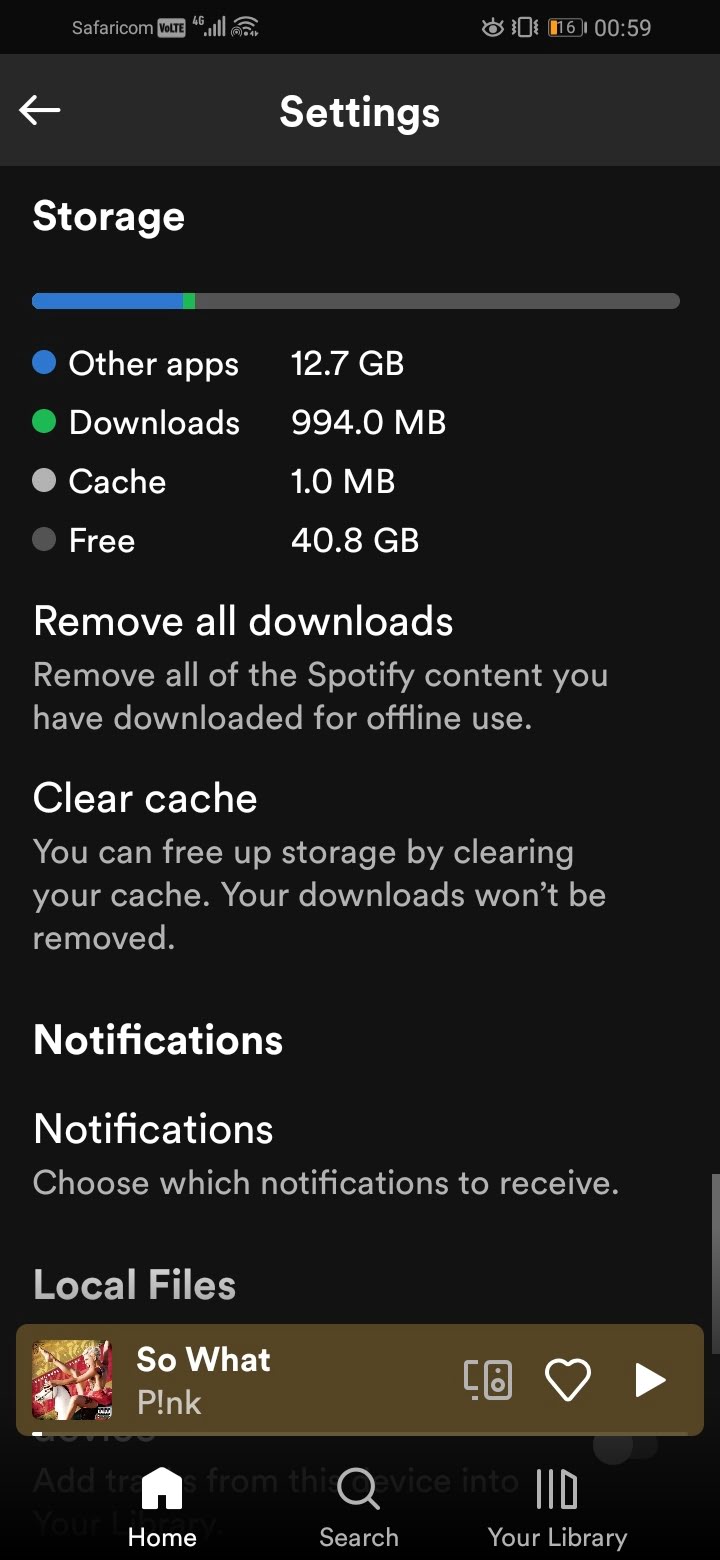This screenshot has height=1560, width=720.
Task: Like the song So What with the heart
Action: pyautogui.click(x=568, y=1378)
